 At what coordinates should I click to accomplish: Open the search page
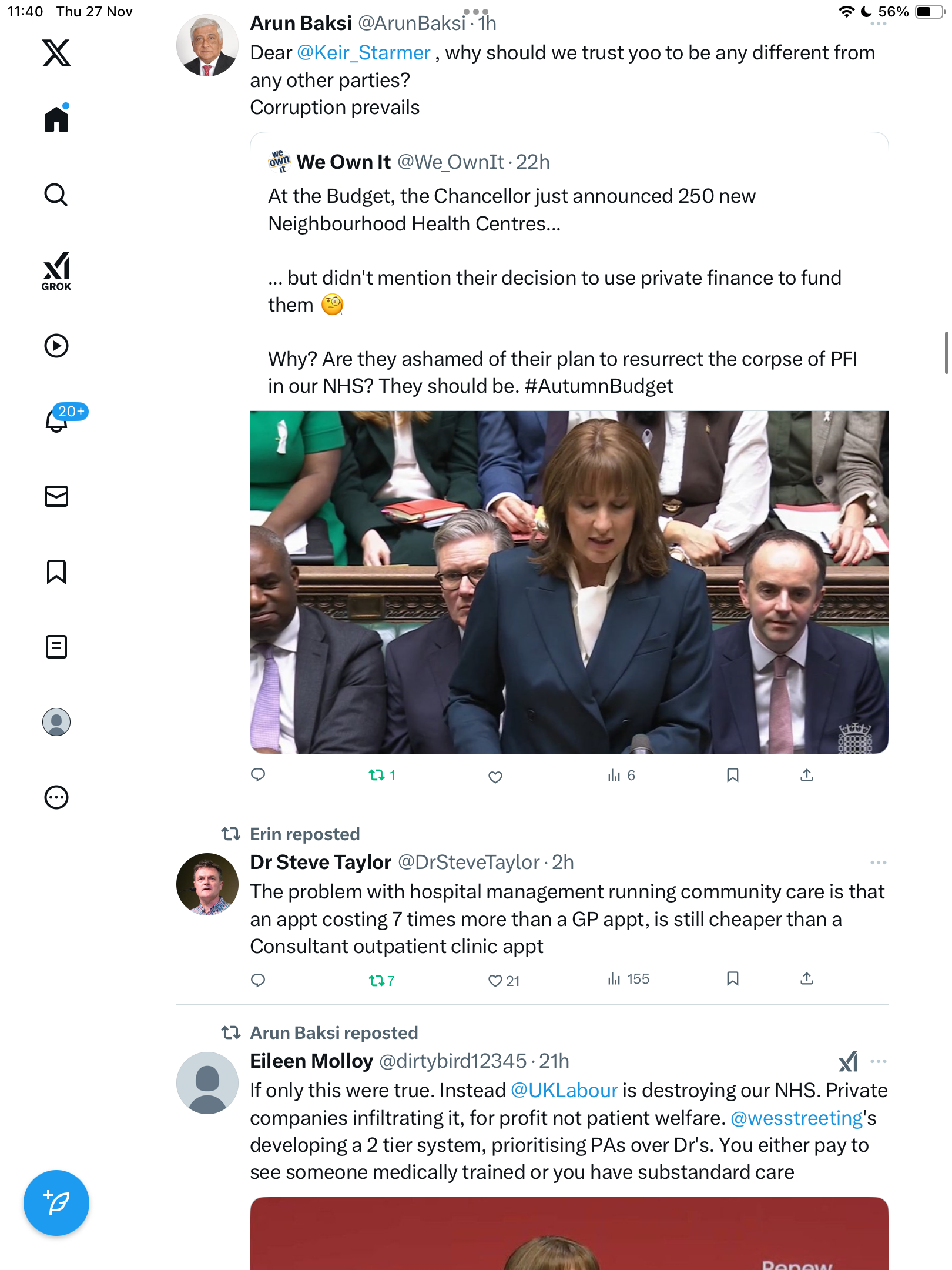click(56, 195)
